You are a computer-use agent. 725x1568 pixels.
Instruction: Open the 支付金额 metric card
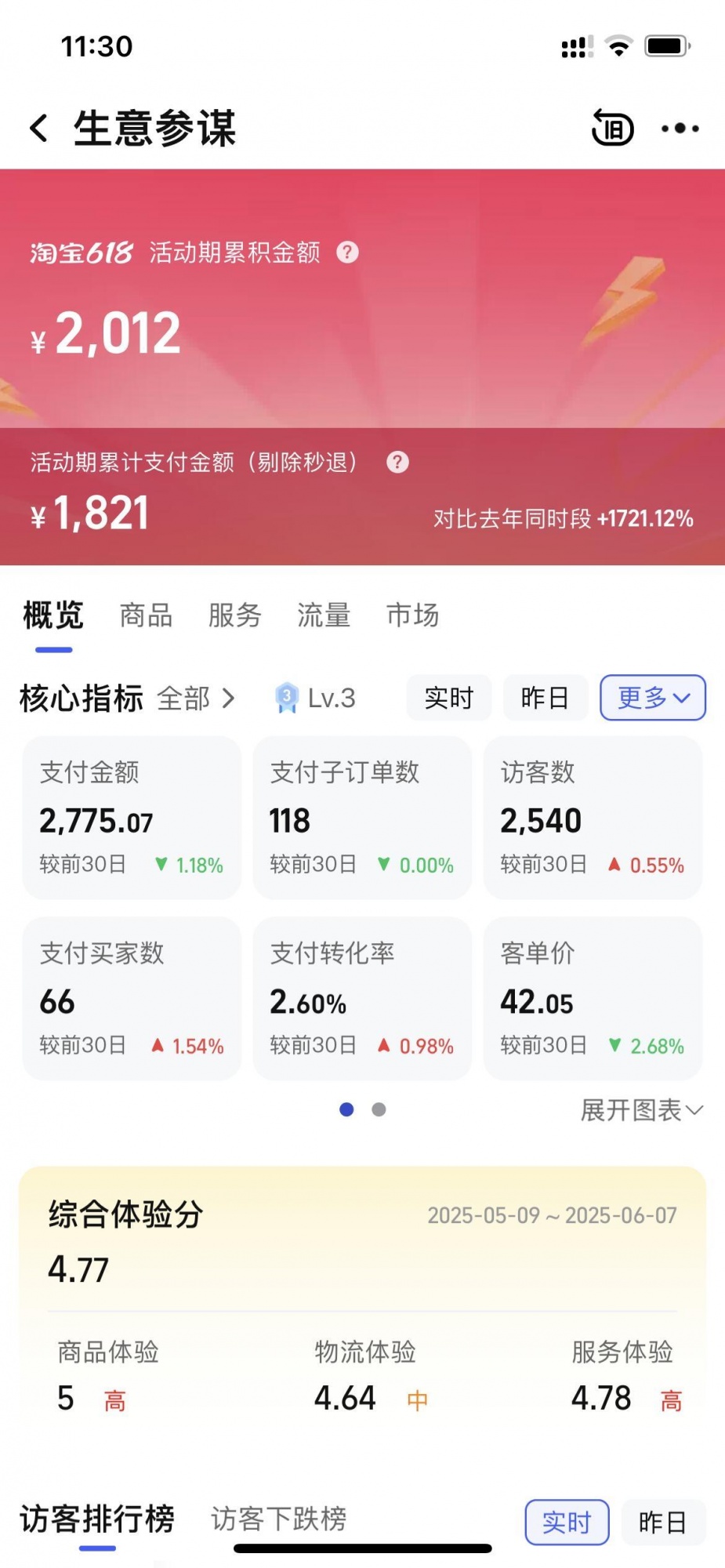(x=132, y=817)
